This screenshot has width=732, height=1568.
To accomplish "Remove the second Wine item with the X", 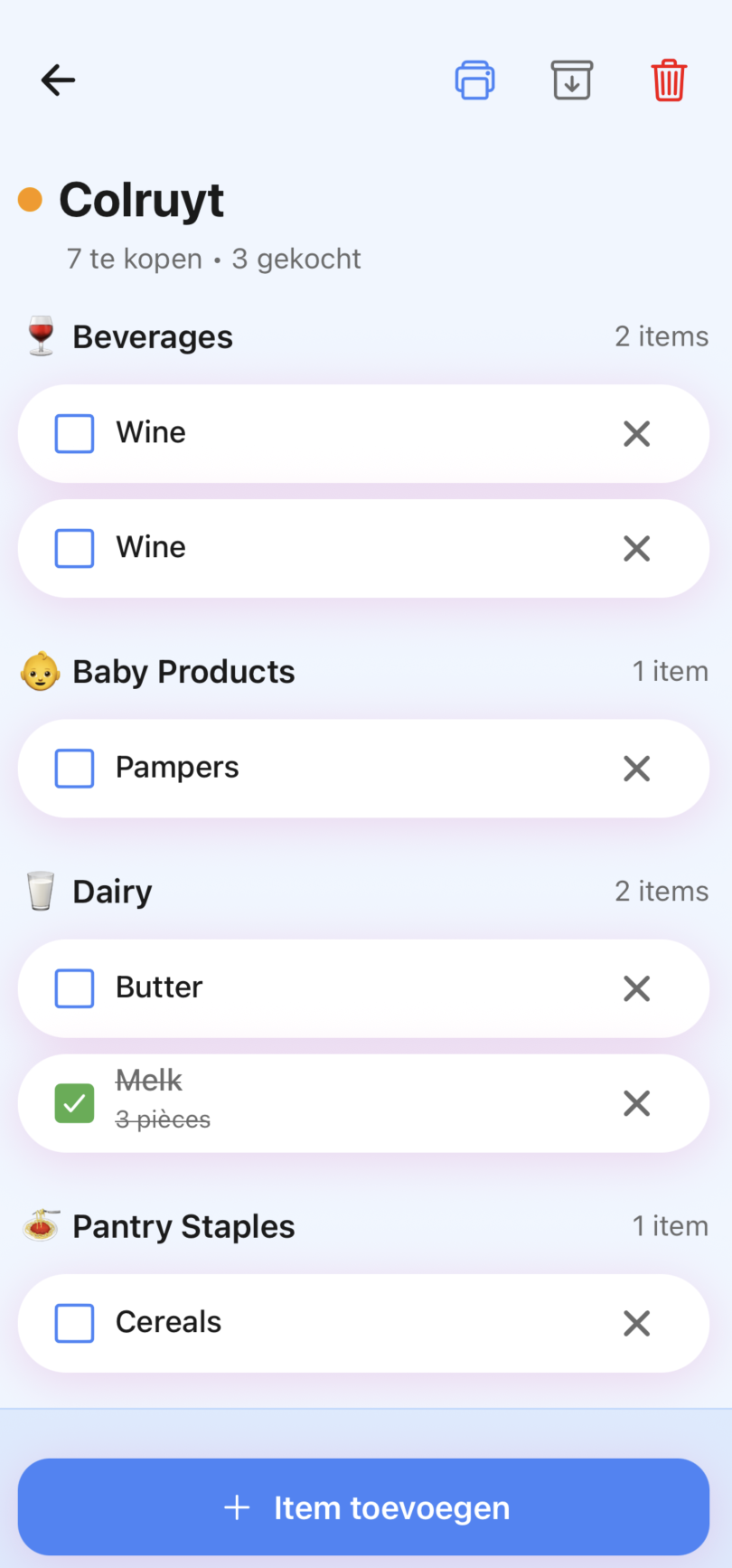I will [x=636, y=548].
